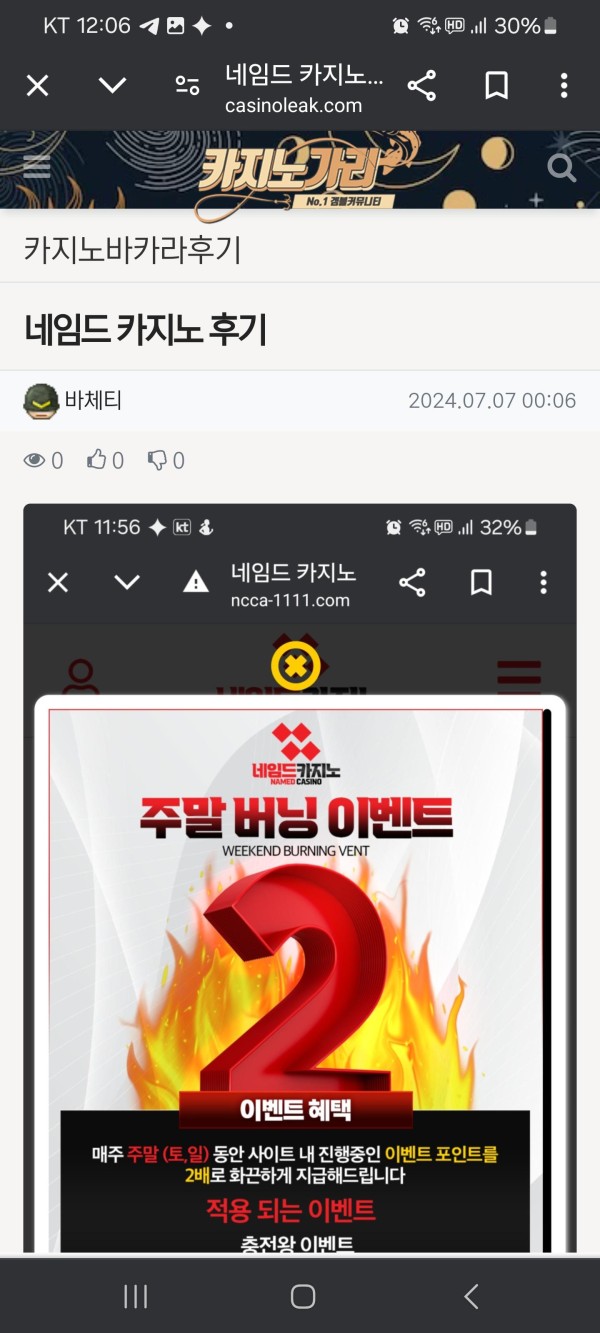Image resolution: width=600 pixels, height=1333 pixels.
Task: Bookmark this page
Action: tap(496, 86)
